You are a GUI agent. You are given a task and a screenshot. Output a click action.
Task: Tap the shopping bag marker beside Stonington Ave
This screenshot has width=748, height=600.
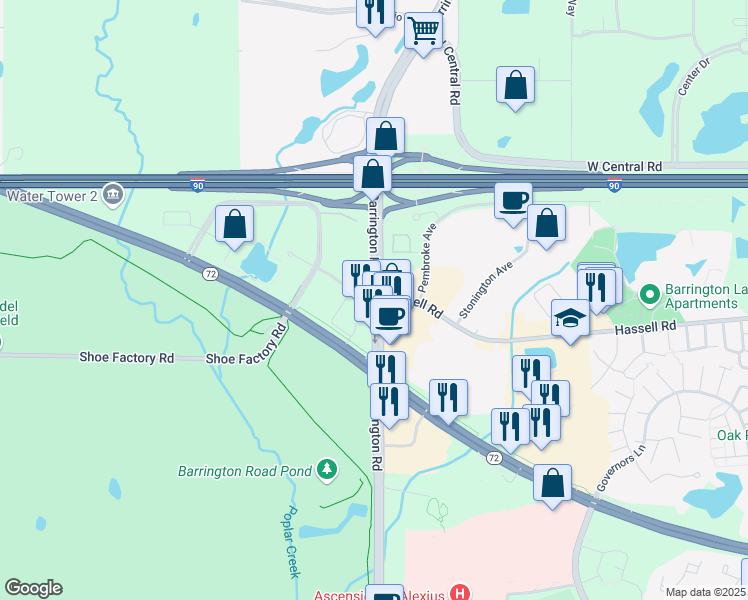pos(546,223)
